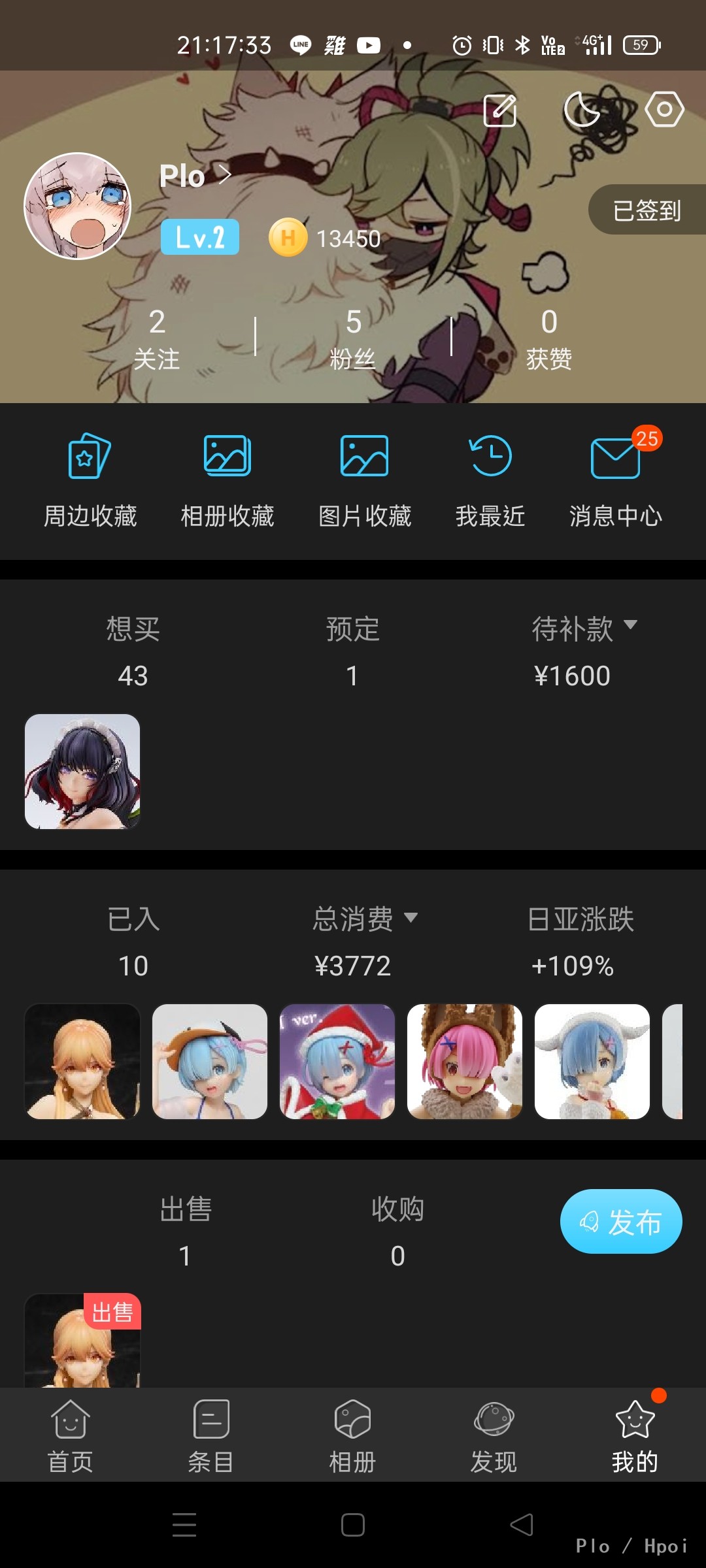The width and height of the screenshot is (706, 1568).
Task: Open the maid figure thumbnail under 想买
Action: 82,772
